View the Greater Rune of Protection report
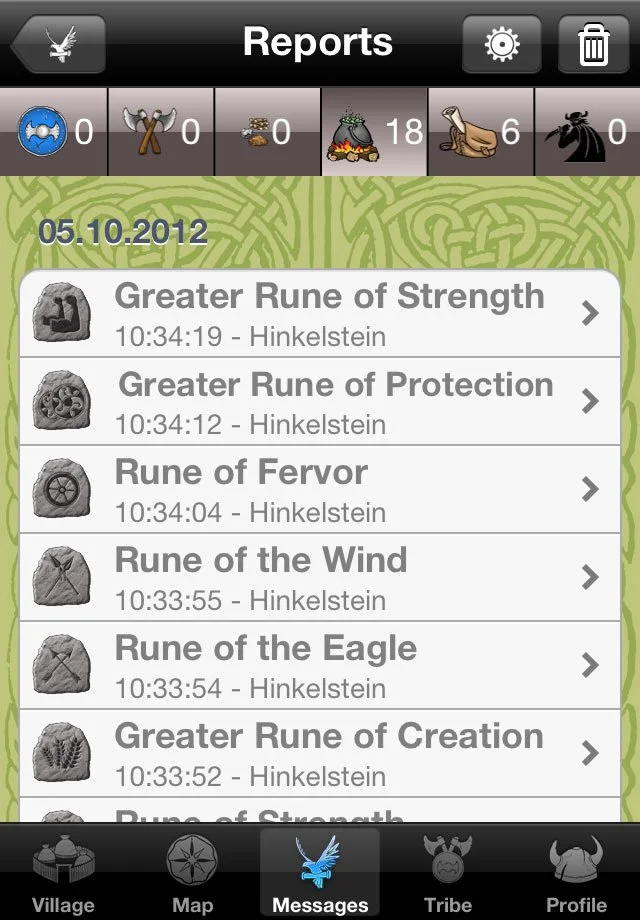The height and width of the screenshot is (920, 640). [x=320, y=401]
